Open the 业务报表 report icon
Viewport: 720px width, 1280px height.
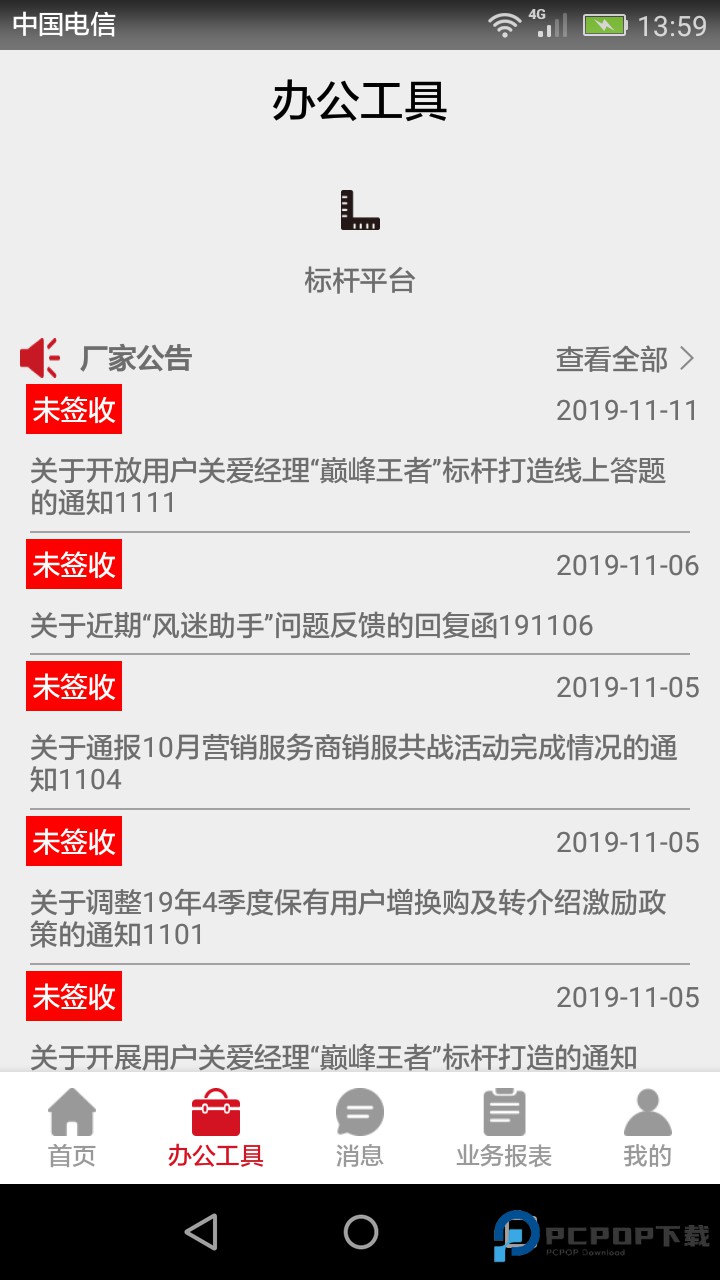click(x=503, y=1112)
